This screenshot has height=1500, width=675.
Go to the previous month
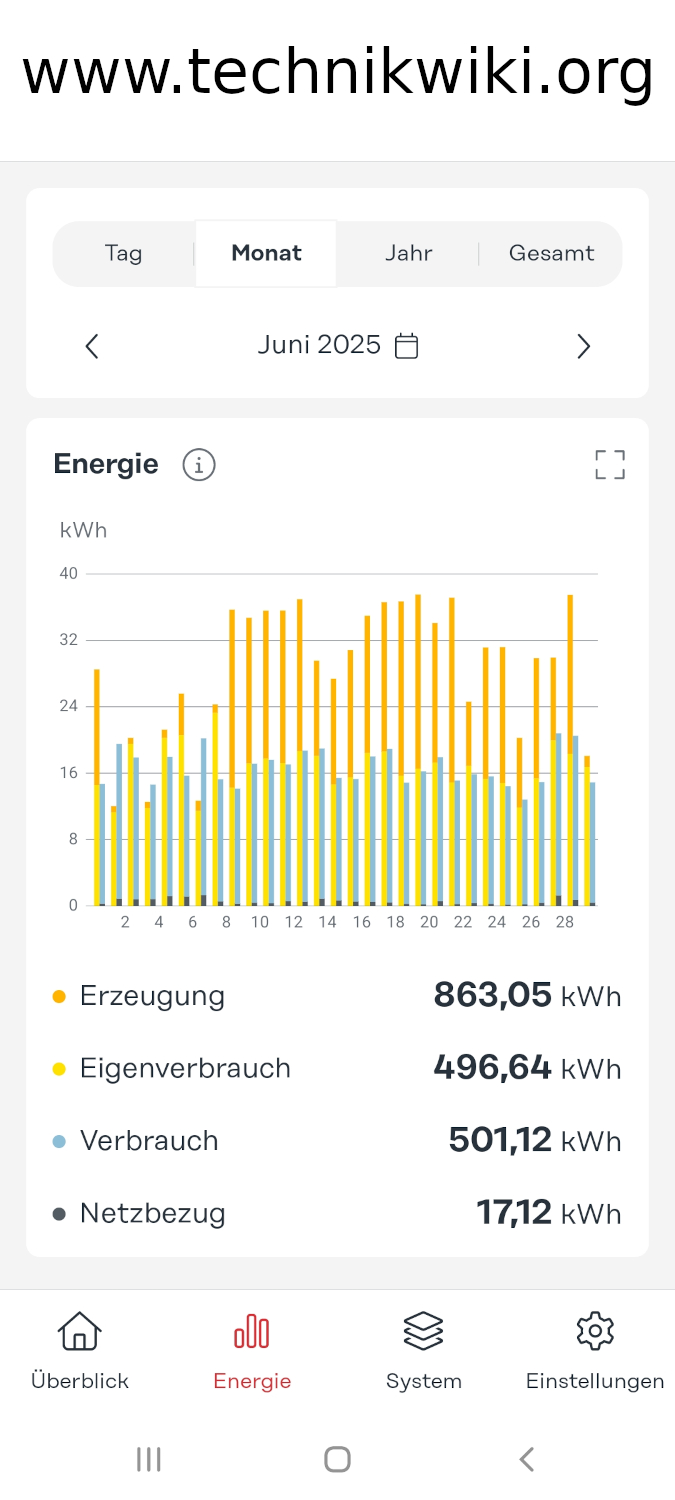pos(92,347)
